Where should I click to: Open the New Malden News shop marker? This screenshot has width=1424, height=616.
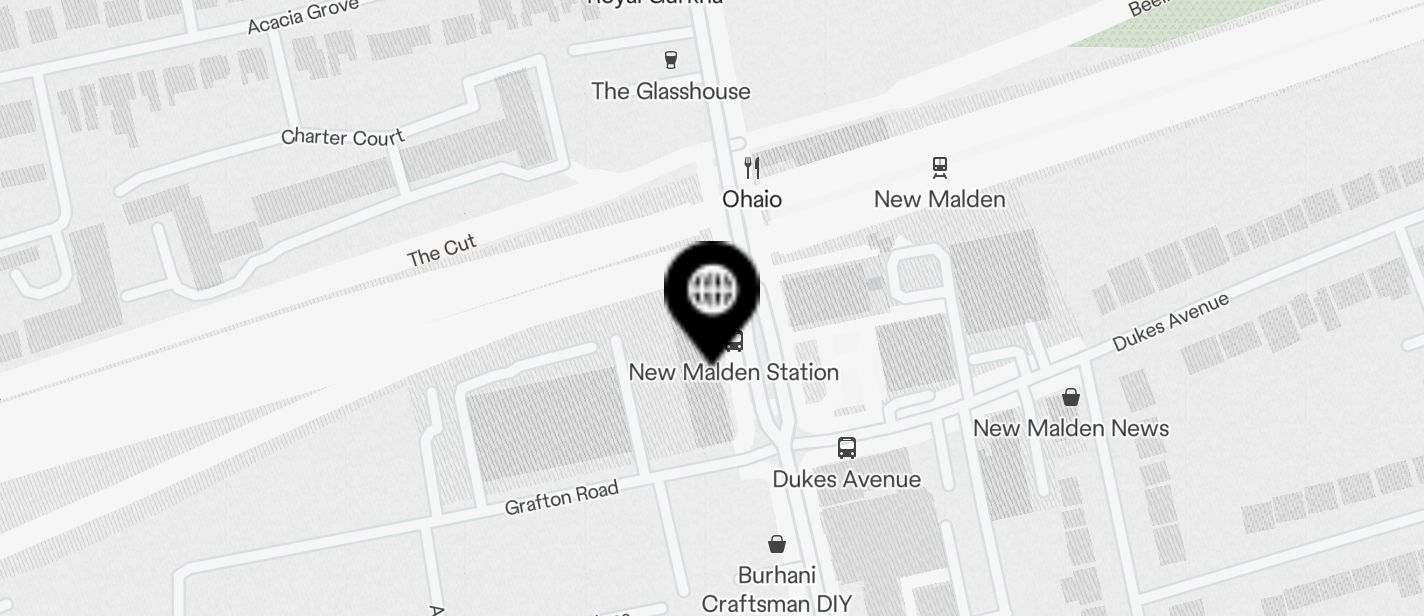(x=1071, y=397)
